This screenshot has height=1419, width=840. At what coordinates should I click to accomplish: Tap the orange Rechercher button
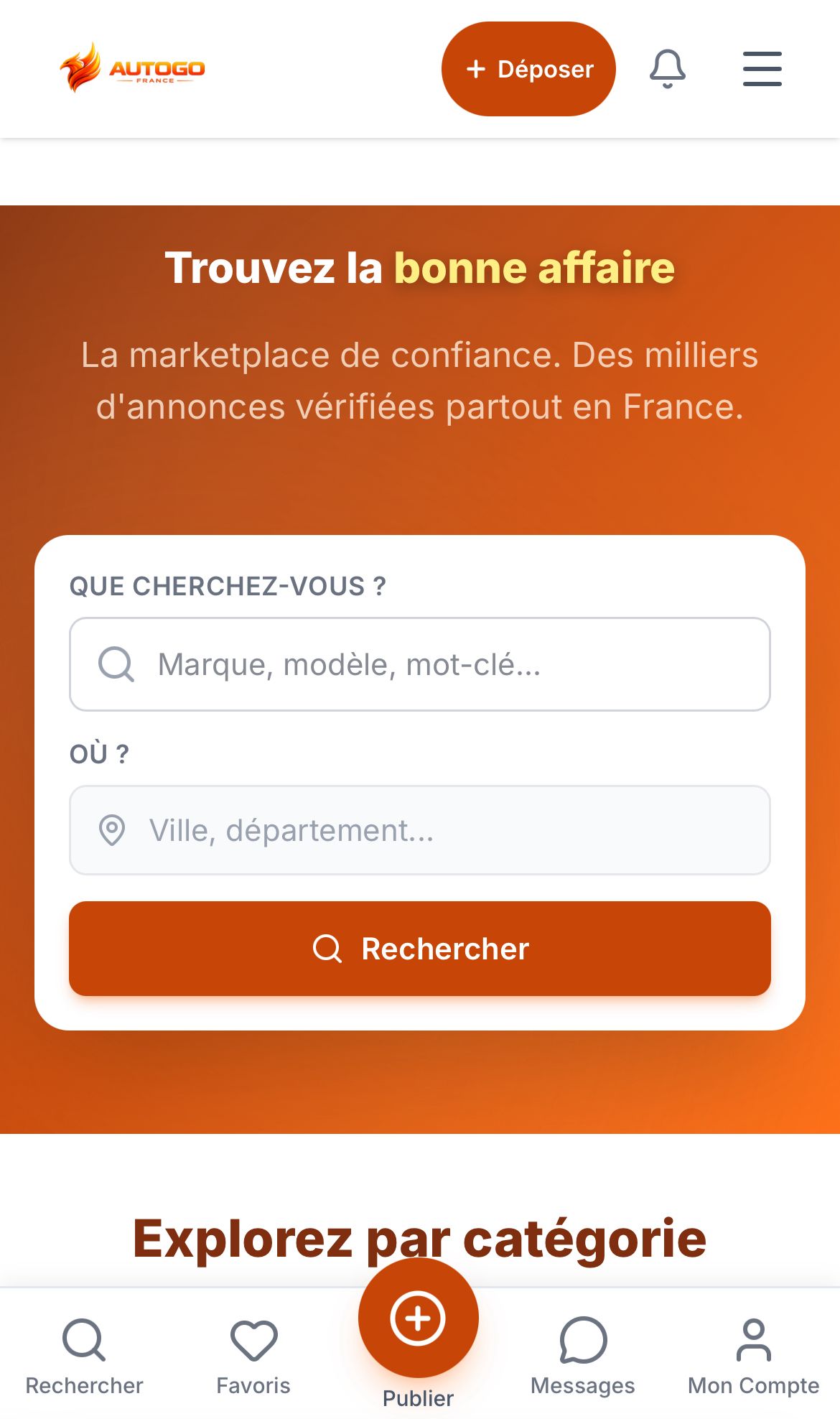coord(420,949)
